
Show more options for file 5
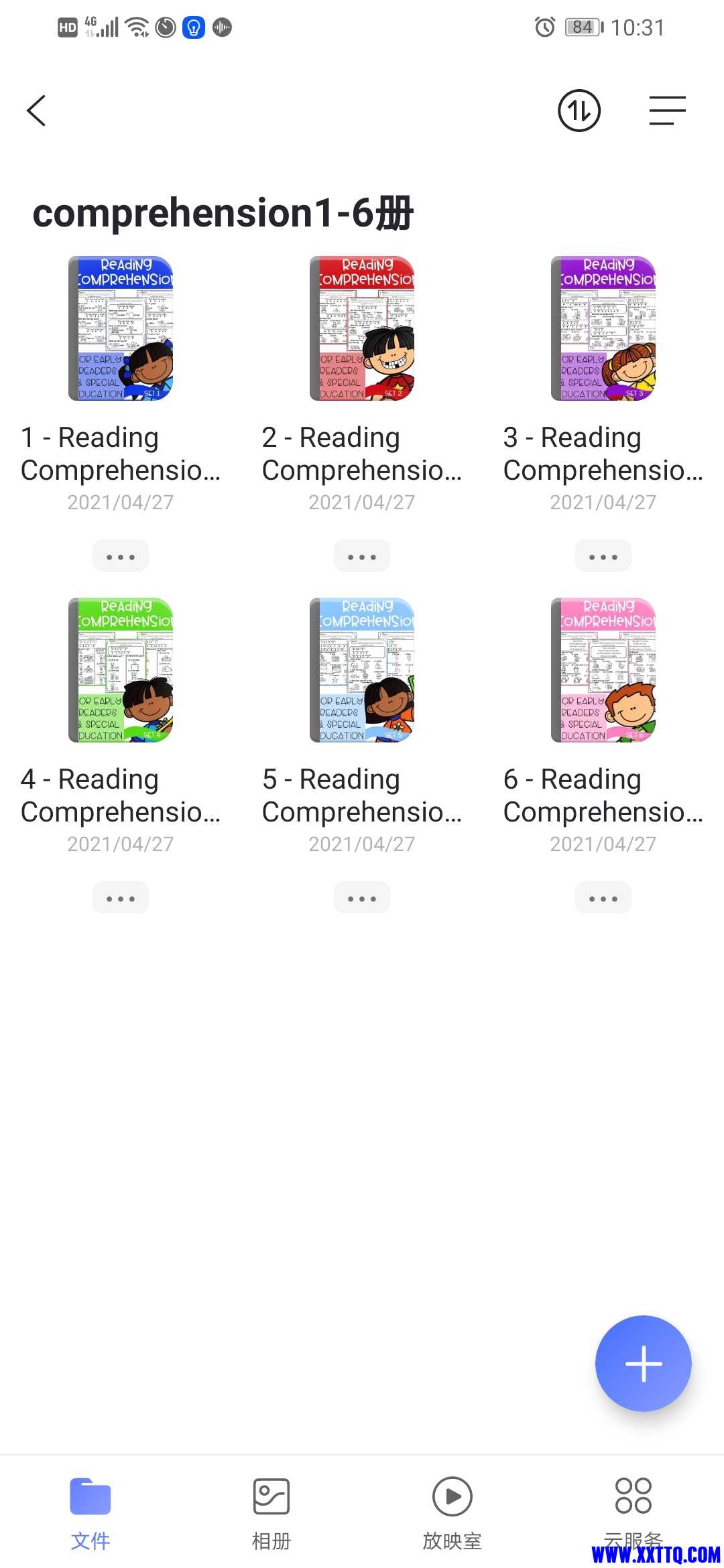(x=362, y=898)
